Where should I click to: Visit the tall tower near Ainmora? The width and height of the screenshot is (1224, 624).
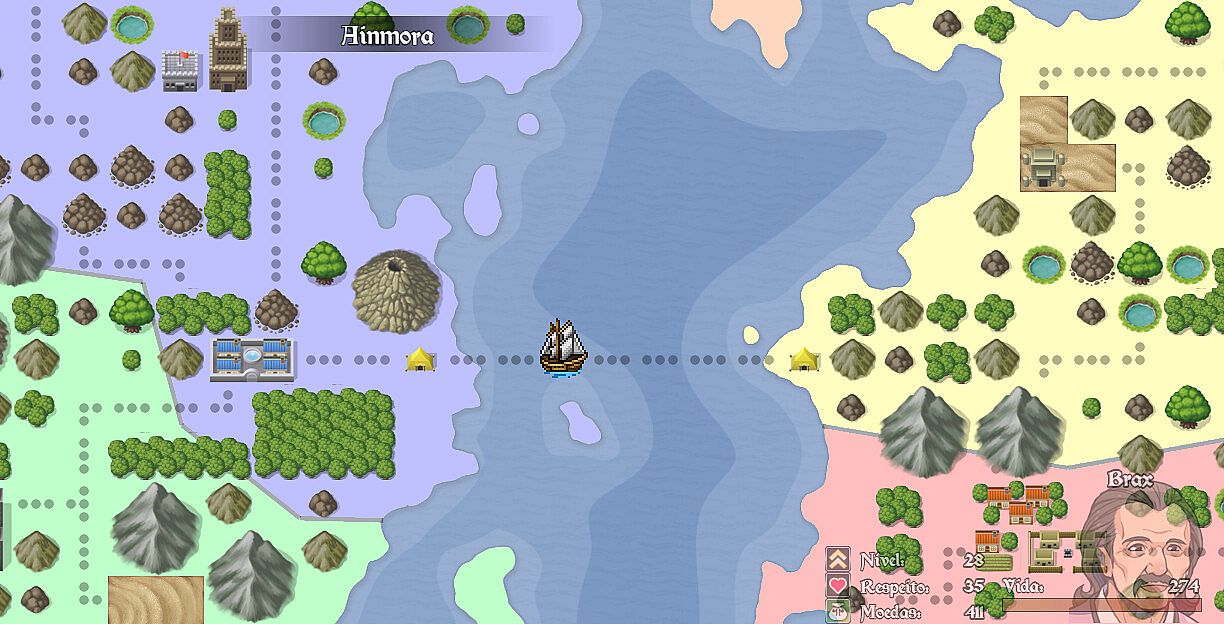(228, 50)
